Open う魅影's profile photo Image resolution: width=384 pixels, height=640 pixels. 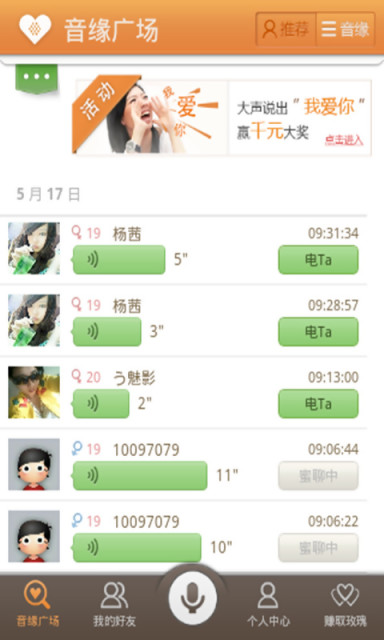(34, 392)
